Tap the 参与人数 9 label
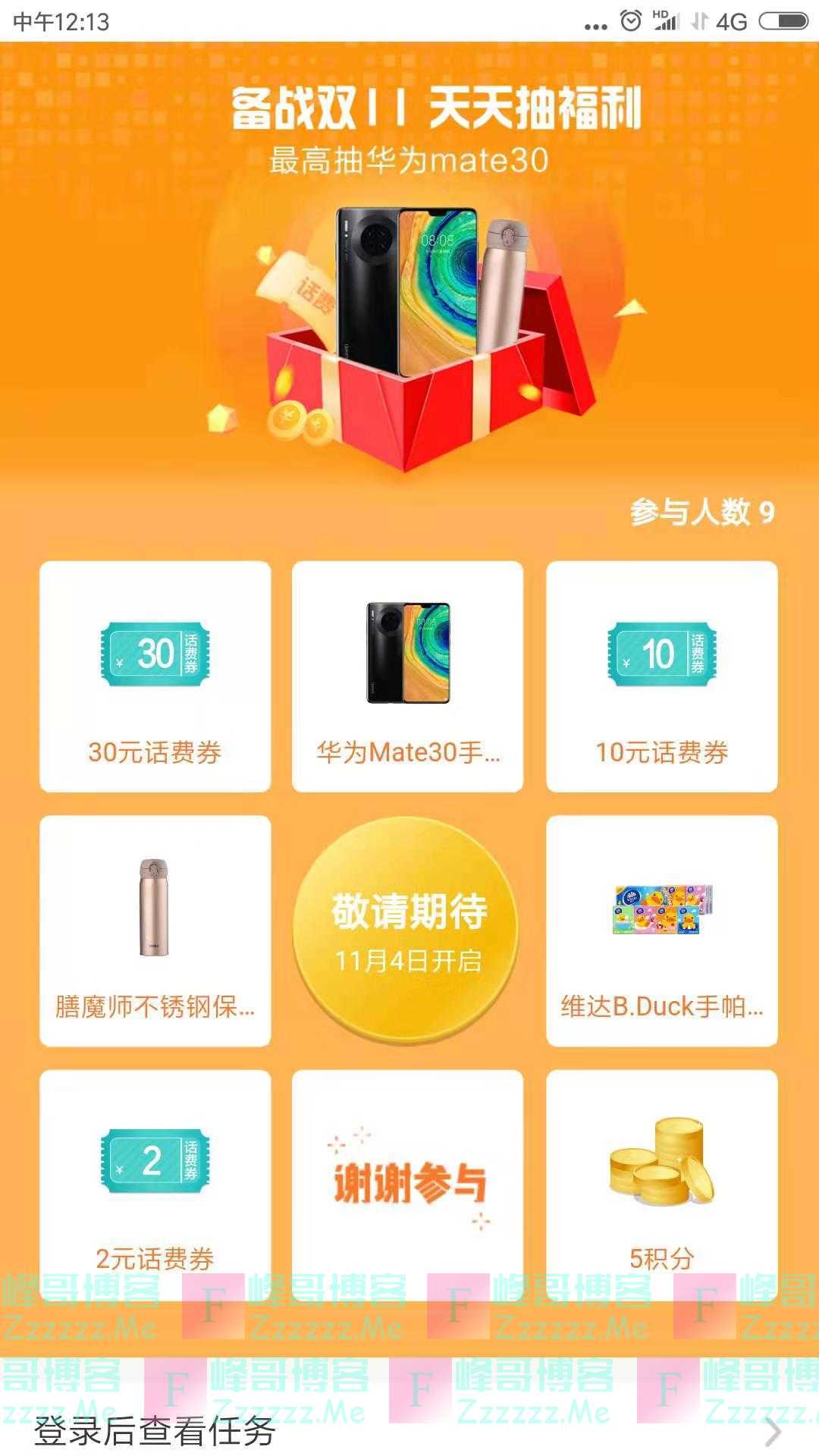This screenshot has width=819, height=1456. 701,511
